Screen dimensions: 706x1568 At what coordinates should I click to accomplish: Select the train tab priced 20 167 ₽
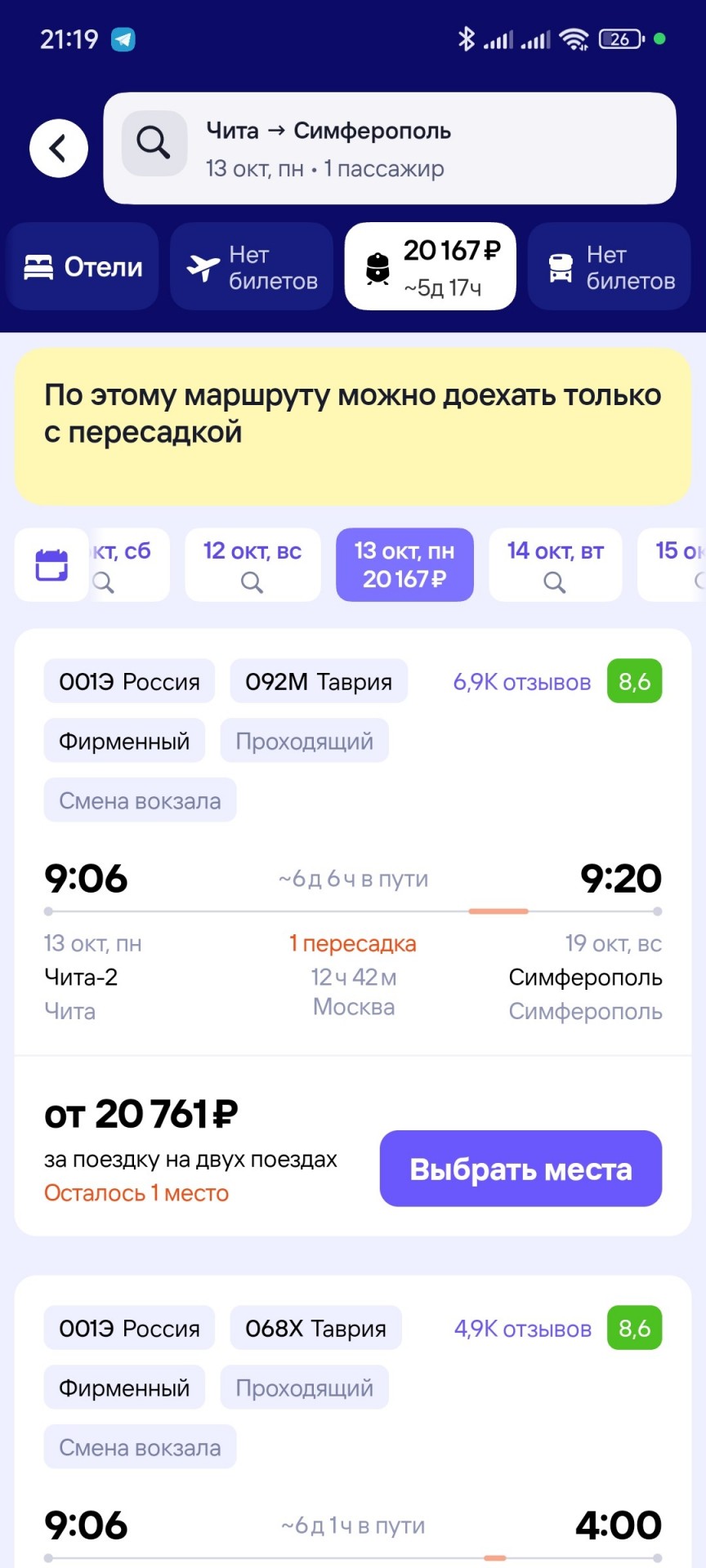tap(431, 267)
